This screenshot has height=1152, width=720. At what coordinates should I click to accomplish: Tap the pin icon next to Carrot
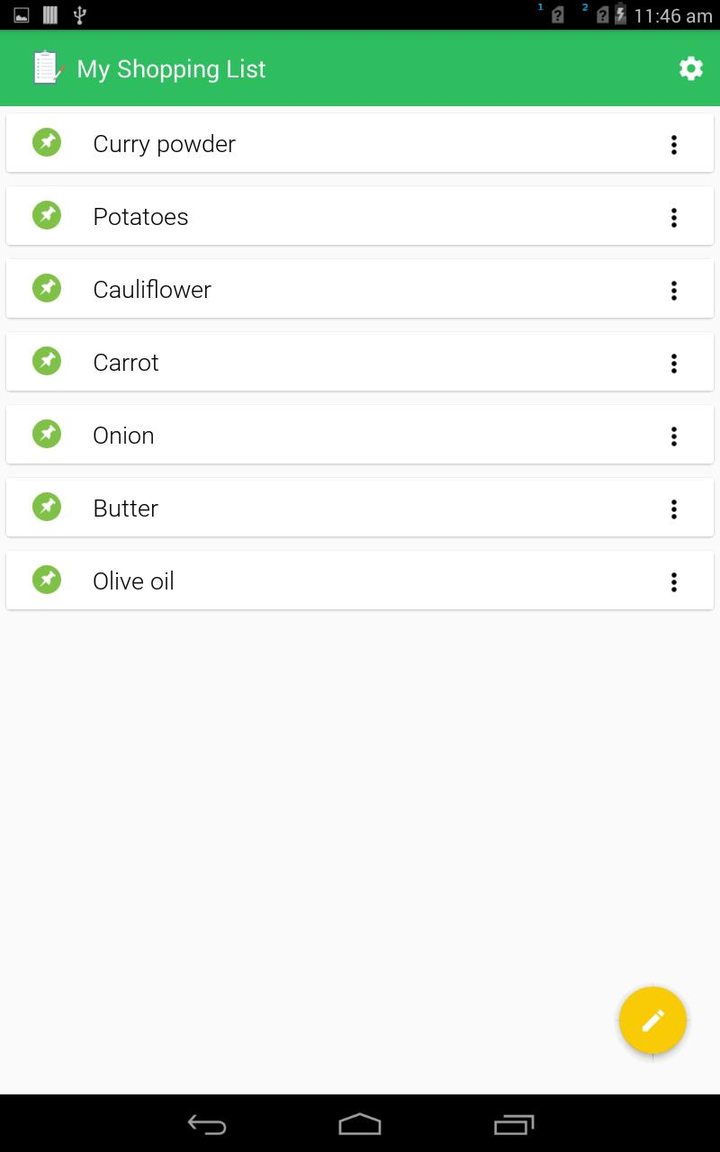tap(46, 360)
